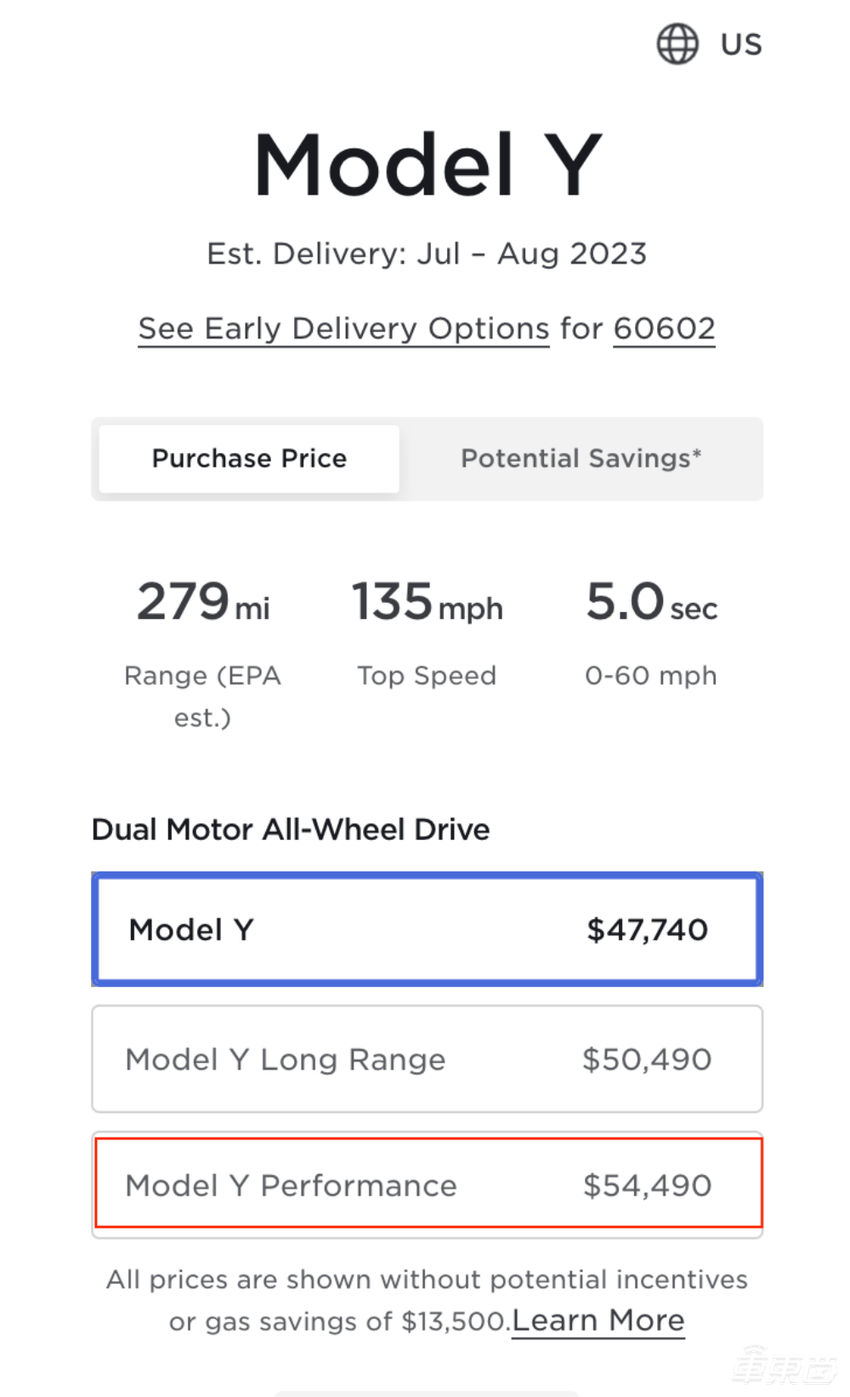The image size is (850, 1397).
Task: Click the 135 mph top speed stat
Action: pos(427,601)
